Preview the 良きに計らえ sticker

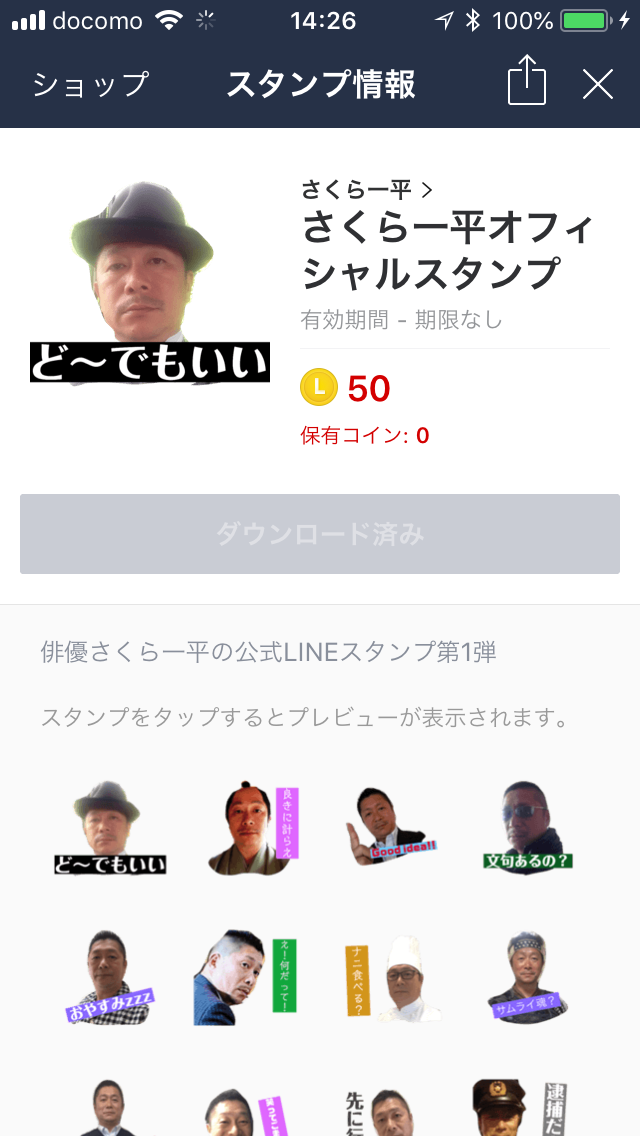[x=253, y=827]
